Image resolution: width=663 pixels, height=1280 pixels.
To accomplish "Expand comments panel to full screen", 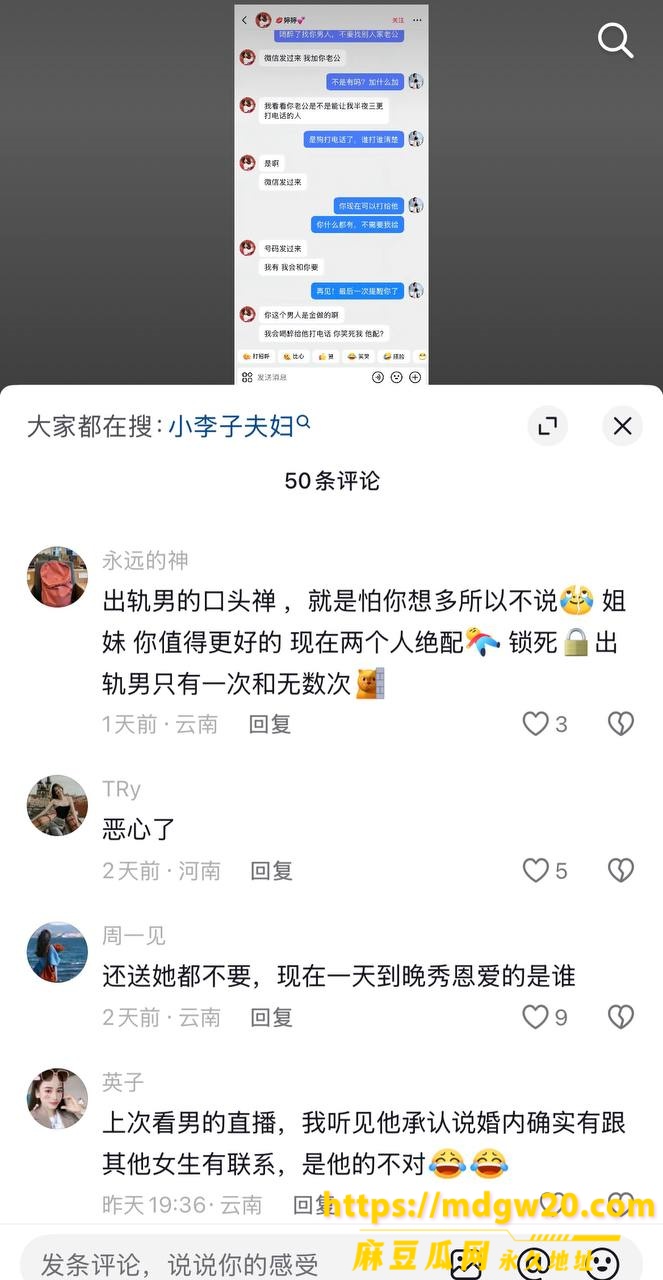I will coord(547,427).
